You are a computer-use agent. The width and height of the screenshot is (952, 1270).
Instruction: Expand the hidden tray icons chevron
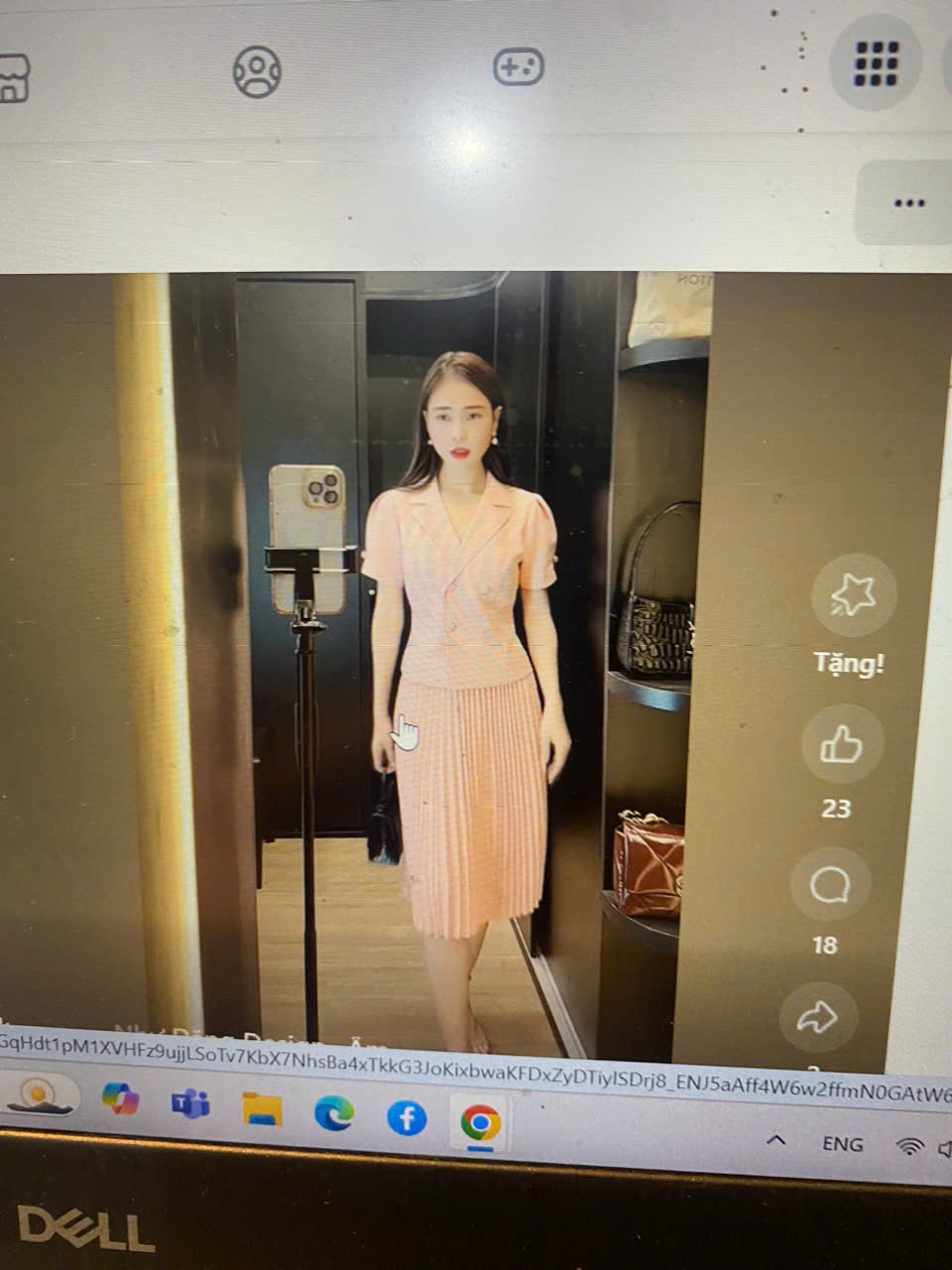pyautogui.click(x=776, y=1140)
